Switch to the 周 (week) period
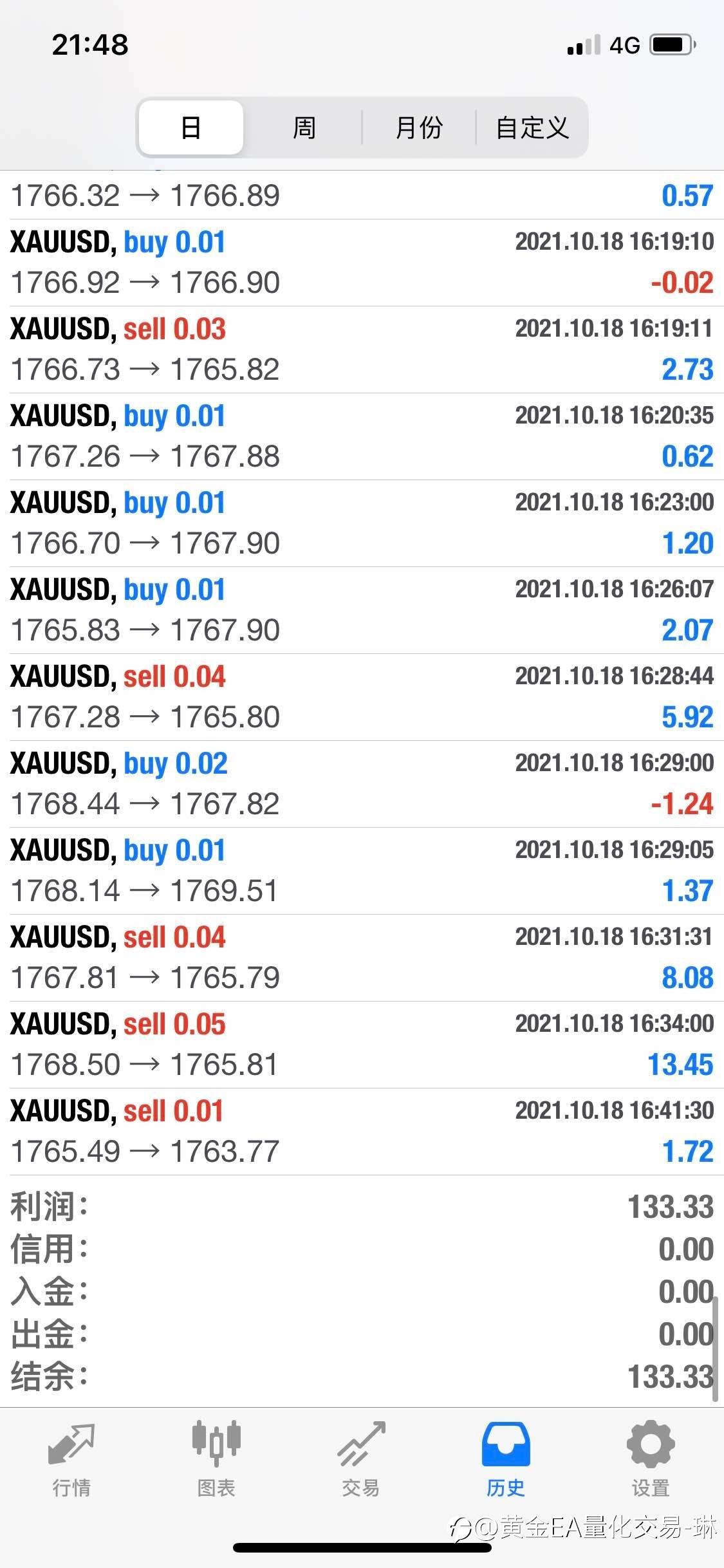 [x=304, y=127]
